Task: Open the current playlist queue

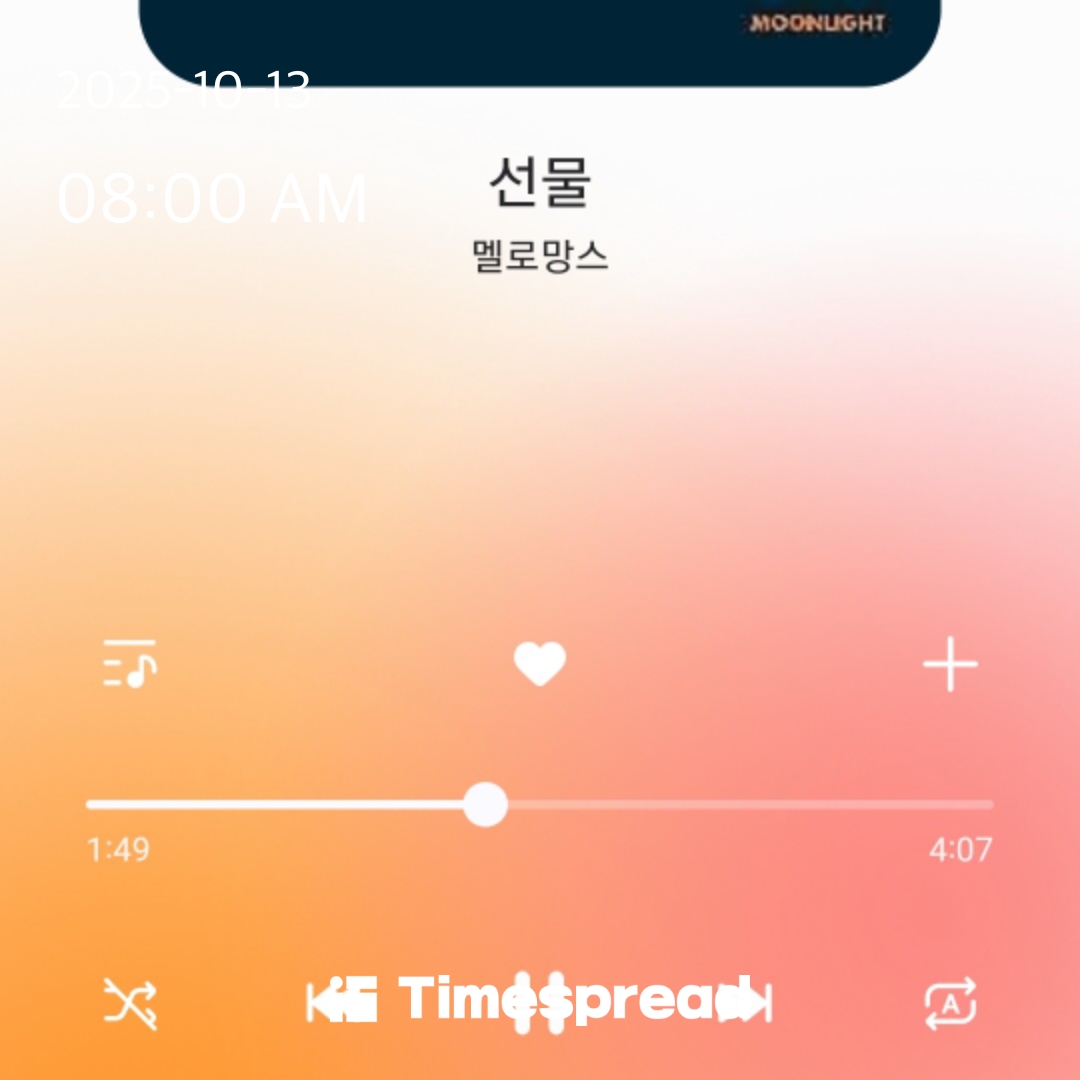Action: click(x=130, y=664)
